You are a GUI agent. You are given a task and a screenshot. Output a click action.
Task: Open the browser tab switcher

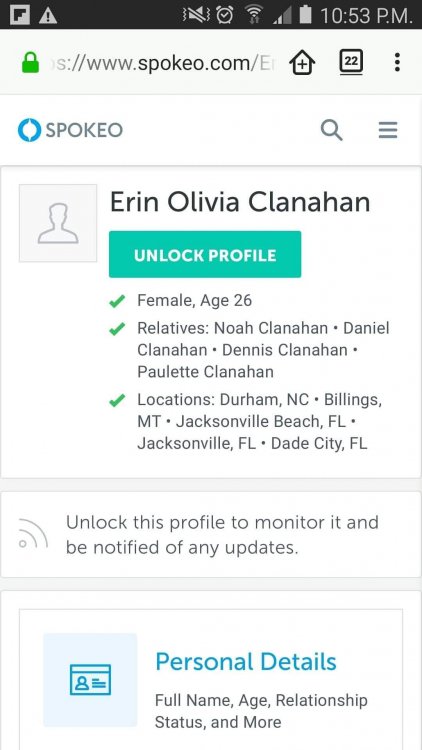tap(351, 62)
